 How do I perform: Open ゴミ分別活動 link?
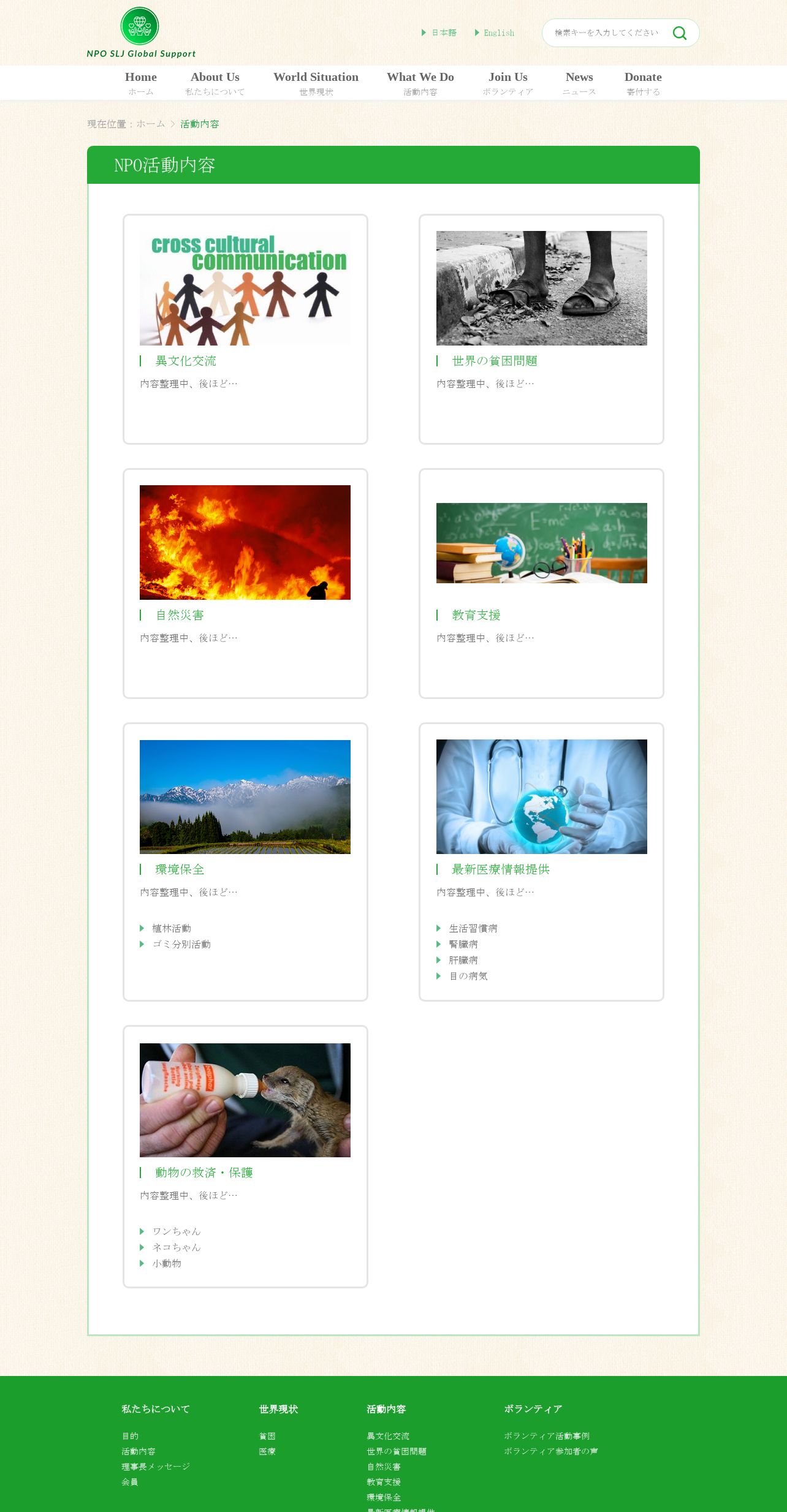181,944
